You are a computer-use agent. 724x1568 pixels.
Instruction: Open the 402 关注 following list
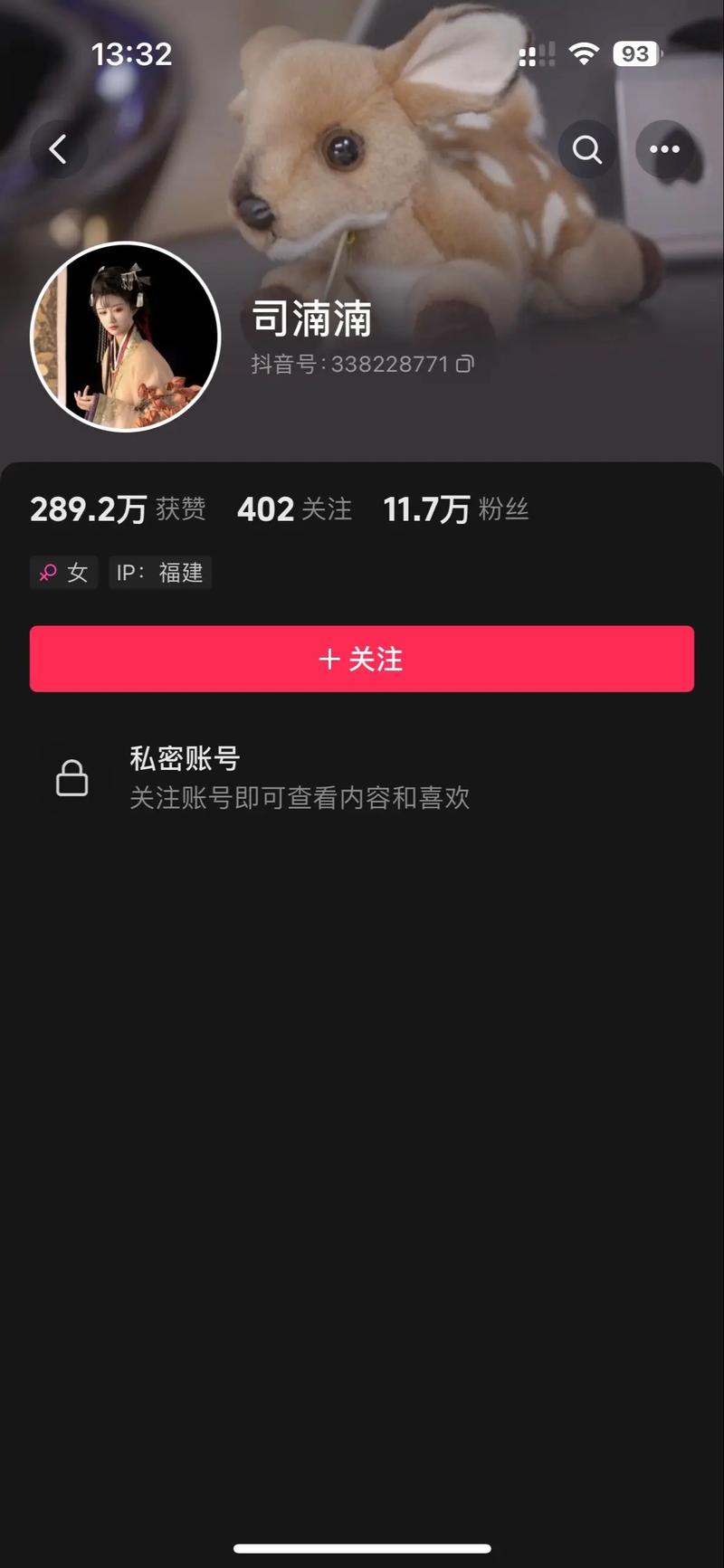(295, 508)
